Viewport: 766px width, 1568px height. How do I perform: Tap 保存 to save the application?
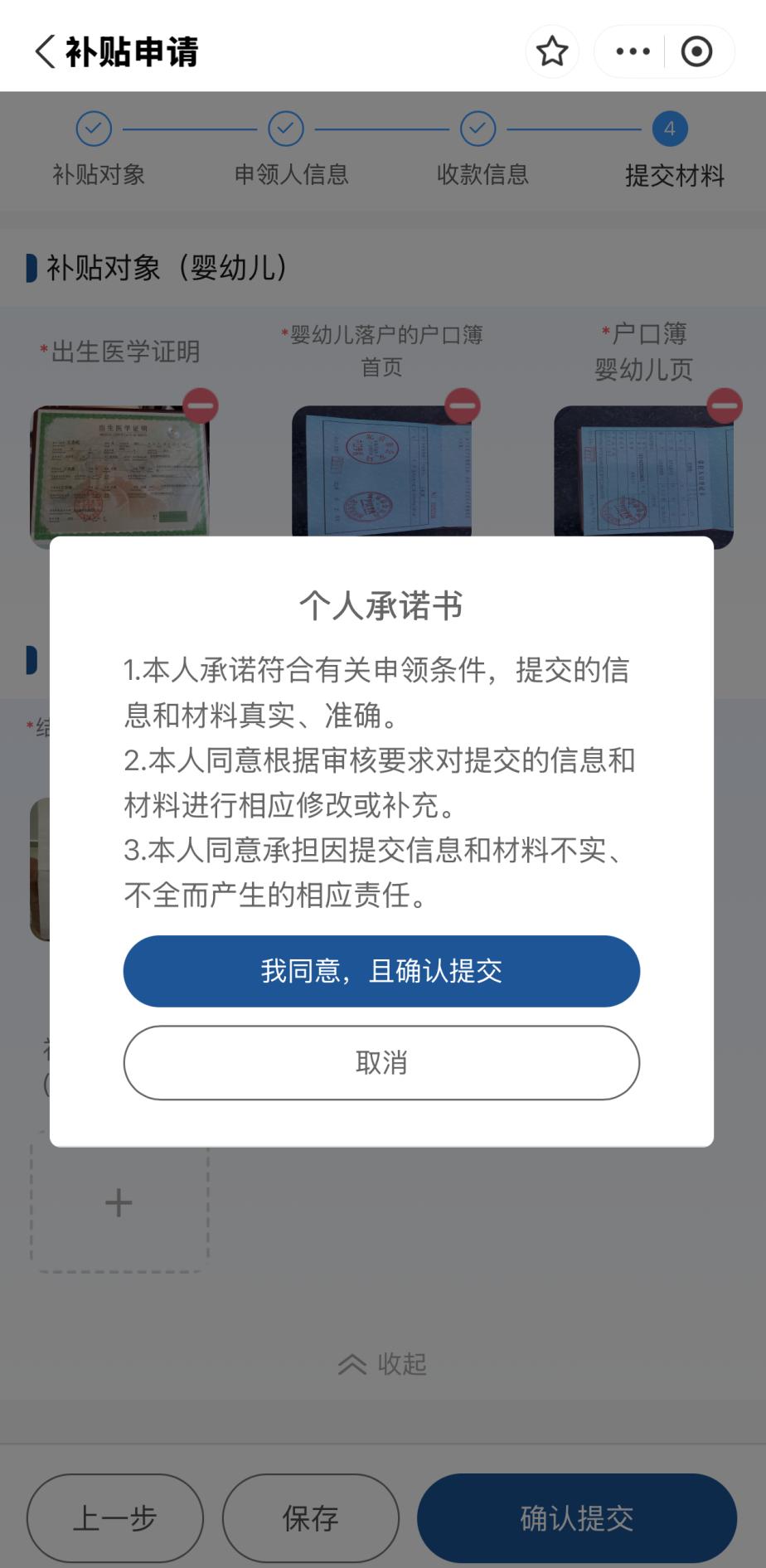310,1518
